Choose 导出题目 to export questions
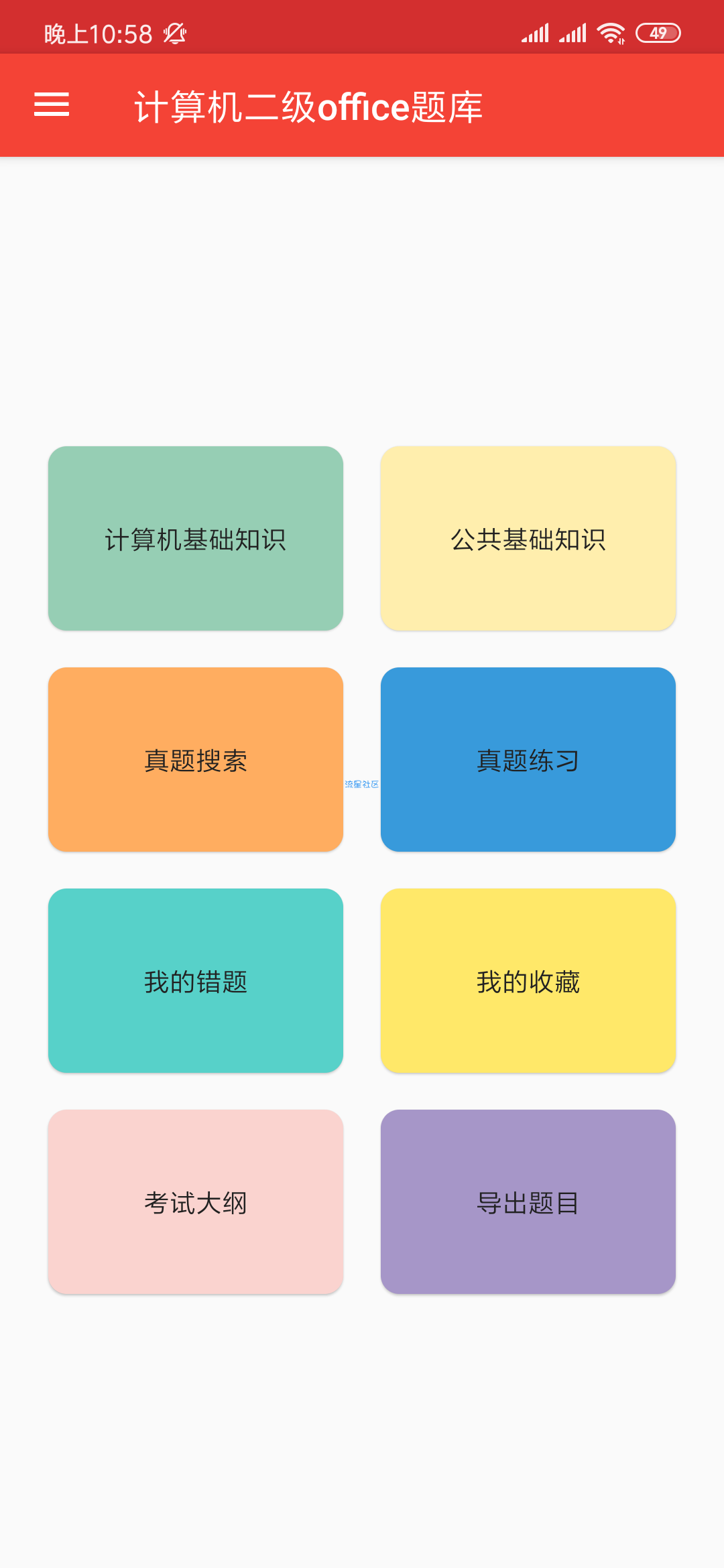The height and width of the screenshot is (1568, 724). [x=528, y=1202]
